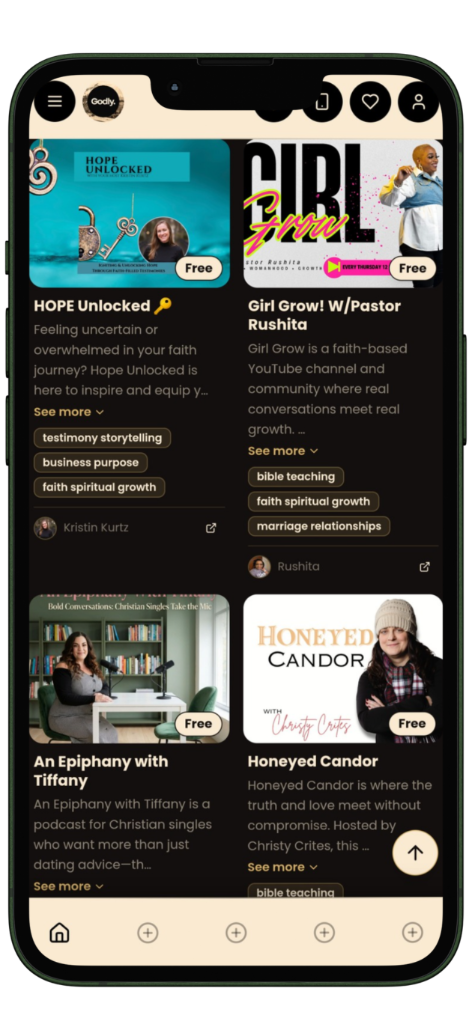Screen dimensions: 472x1024
Task: Select the testimony storytelling tag
Action: click(x=102, y=438)
